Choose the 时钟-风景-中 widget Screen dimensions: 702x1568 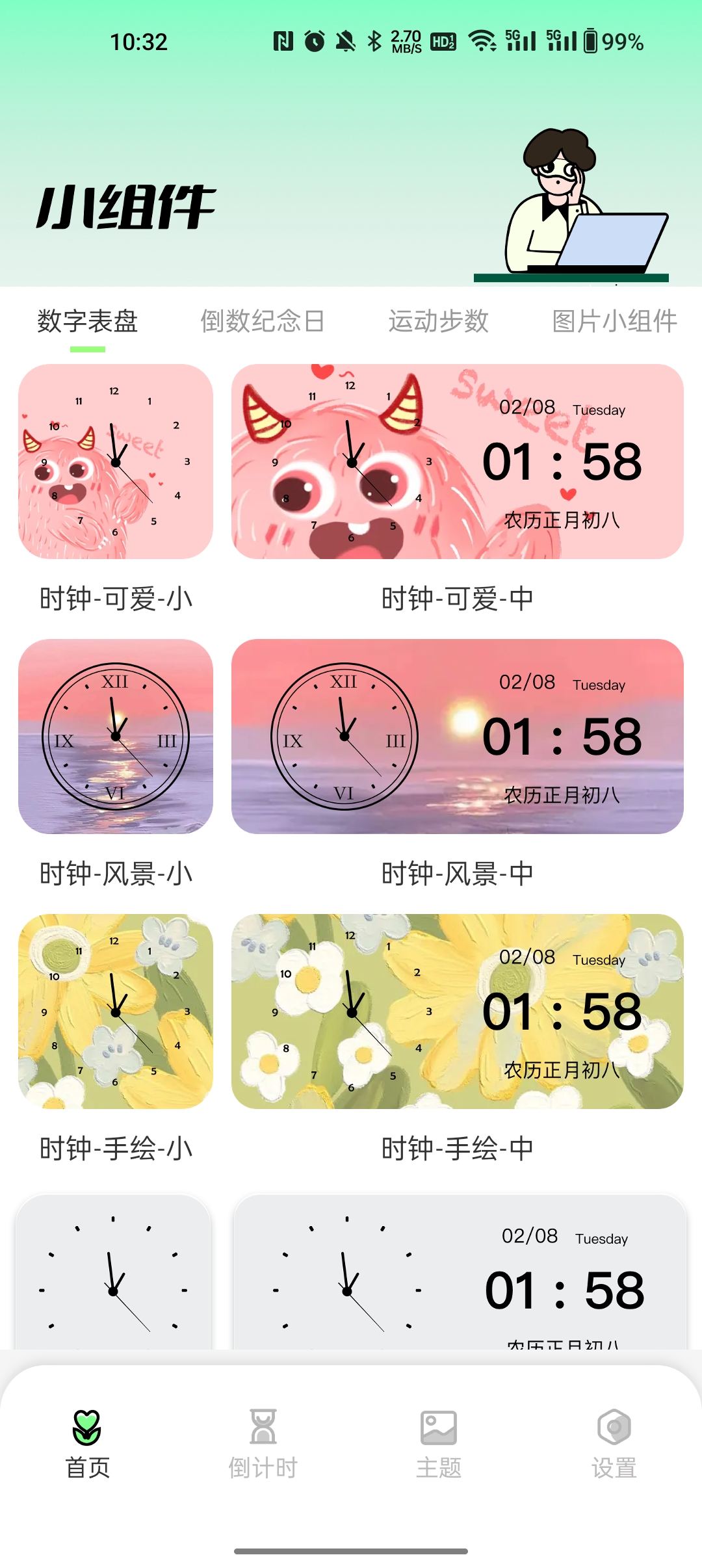(x=458, y=737)
